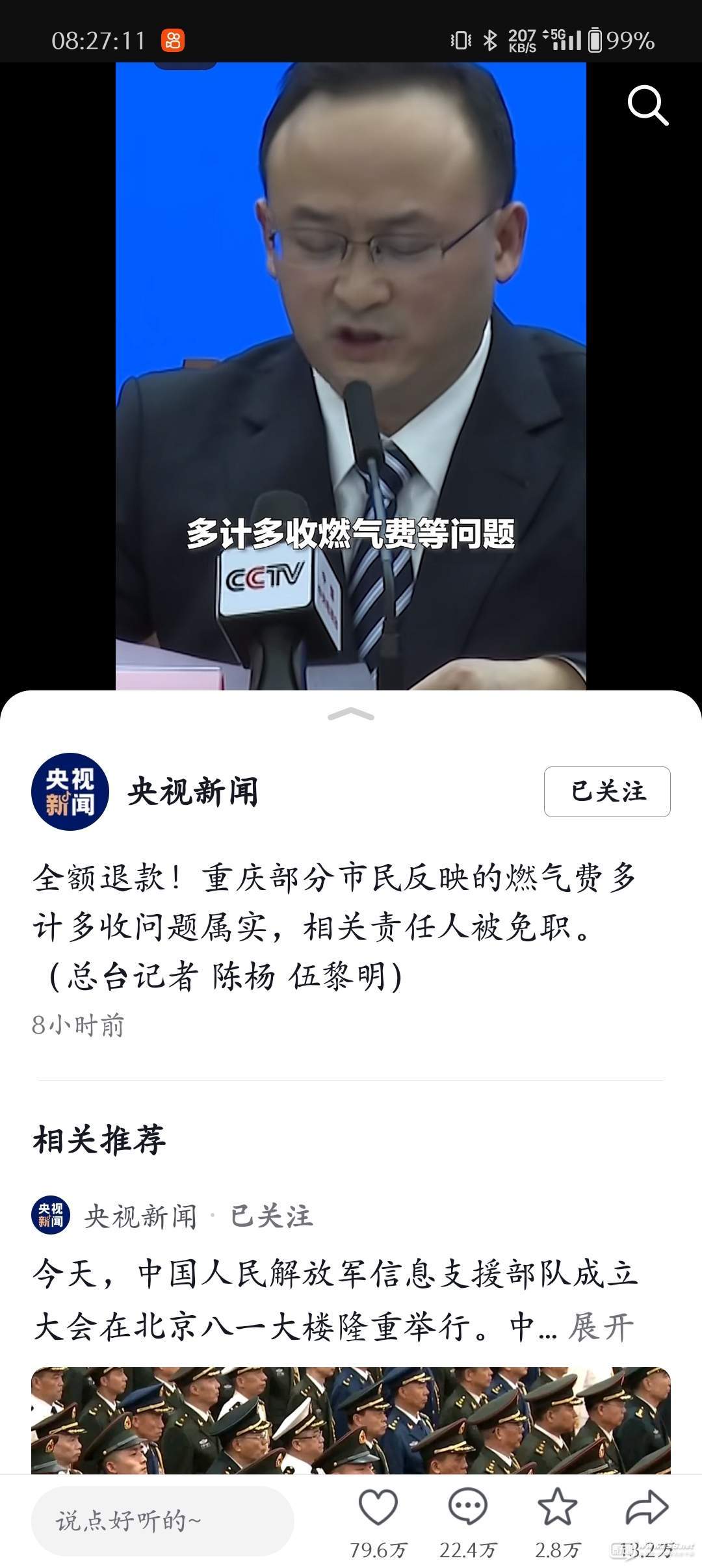
Task: Open the comments bubble icon
Action: coord(467,1509)
